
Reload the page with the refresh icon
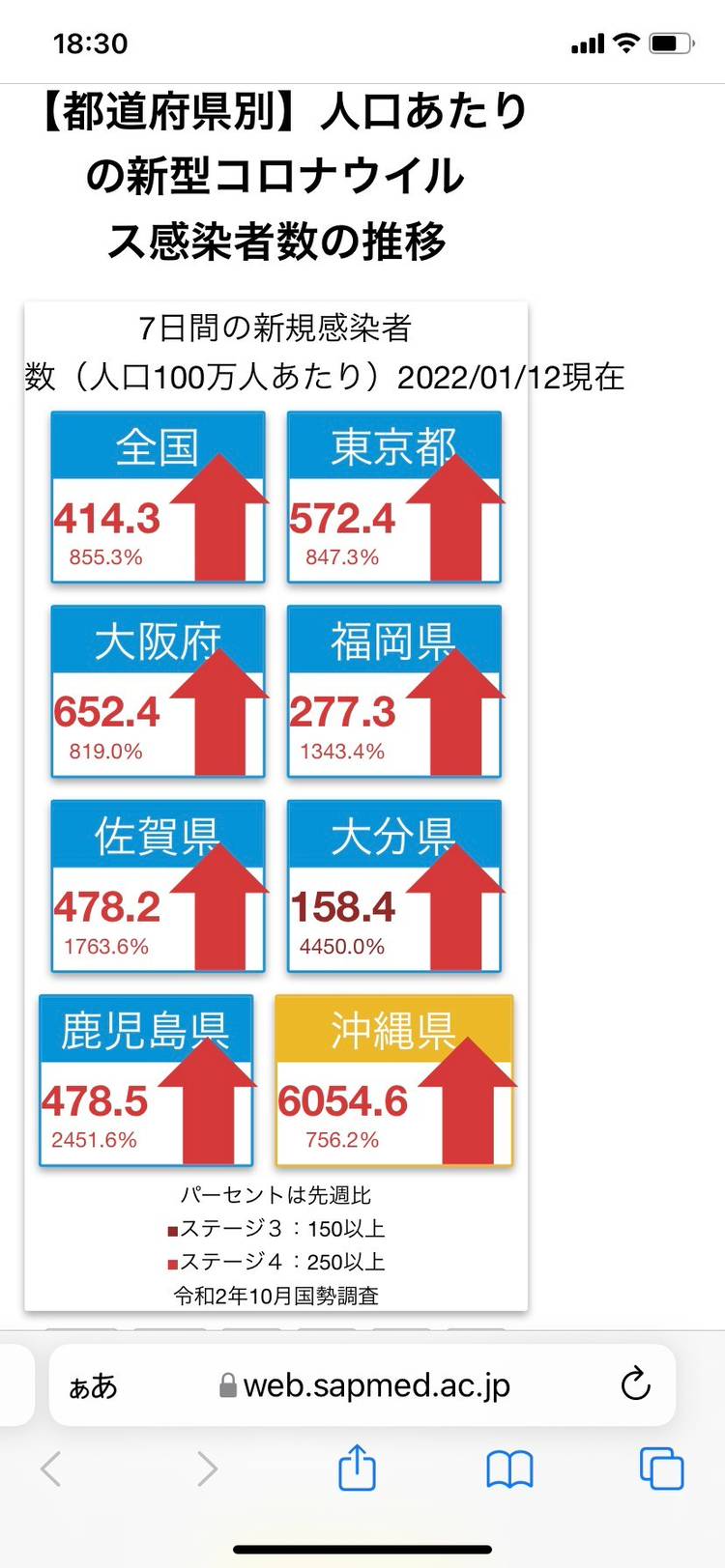pyautogui.click(x=635, y=1384)
